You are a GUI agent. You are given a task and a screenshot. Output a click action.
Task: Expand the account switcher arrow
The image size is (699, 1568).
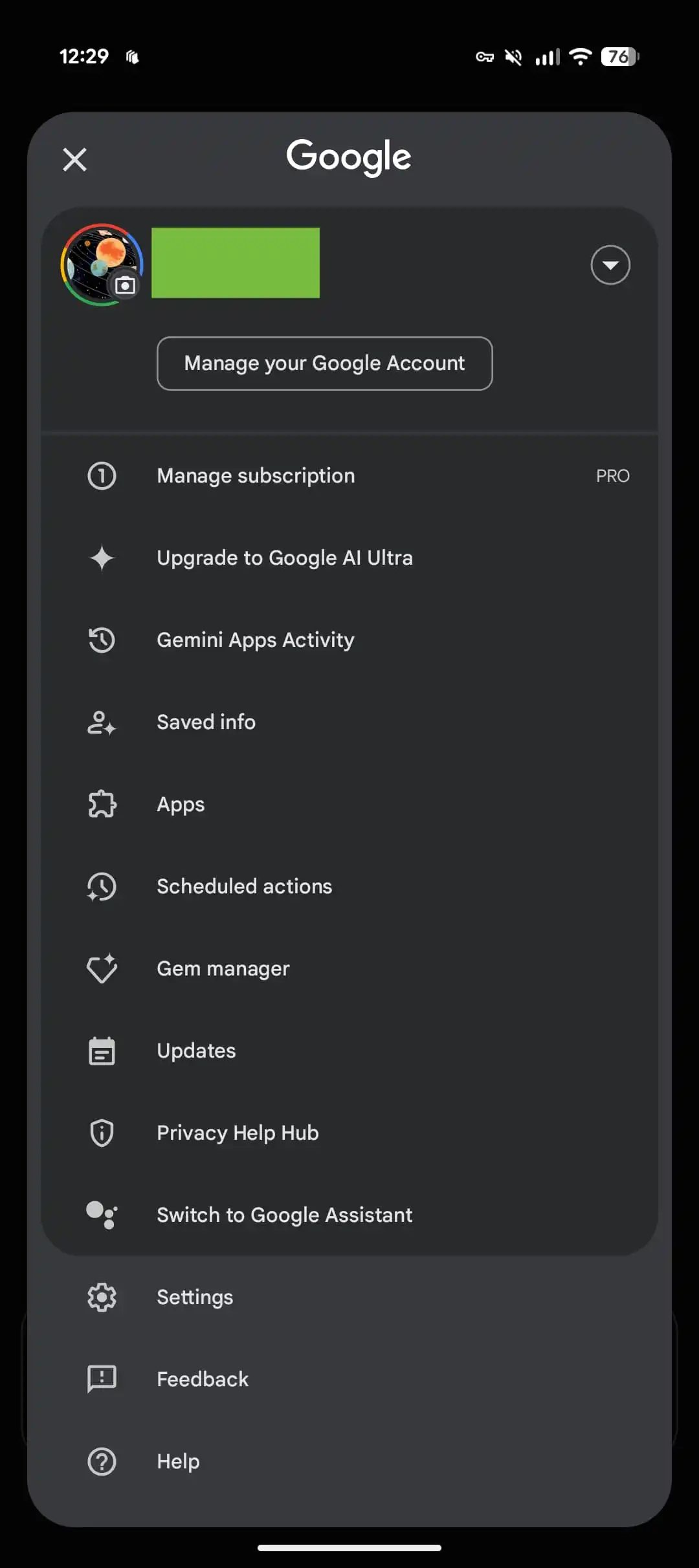point(610,265)
